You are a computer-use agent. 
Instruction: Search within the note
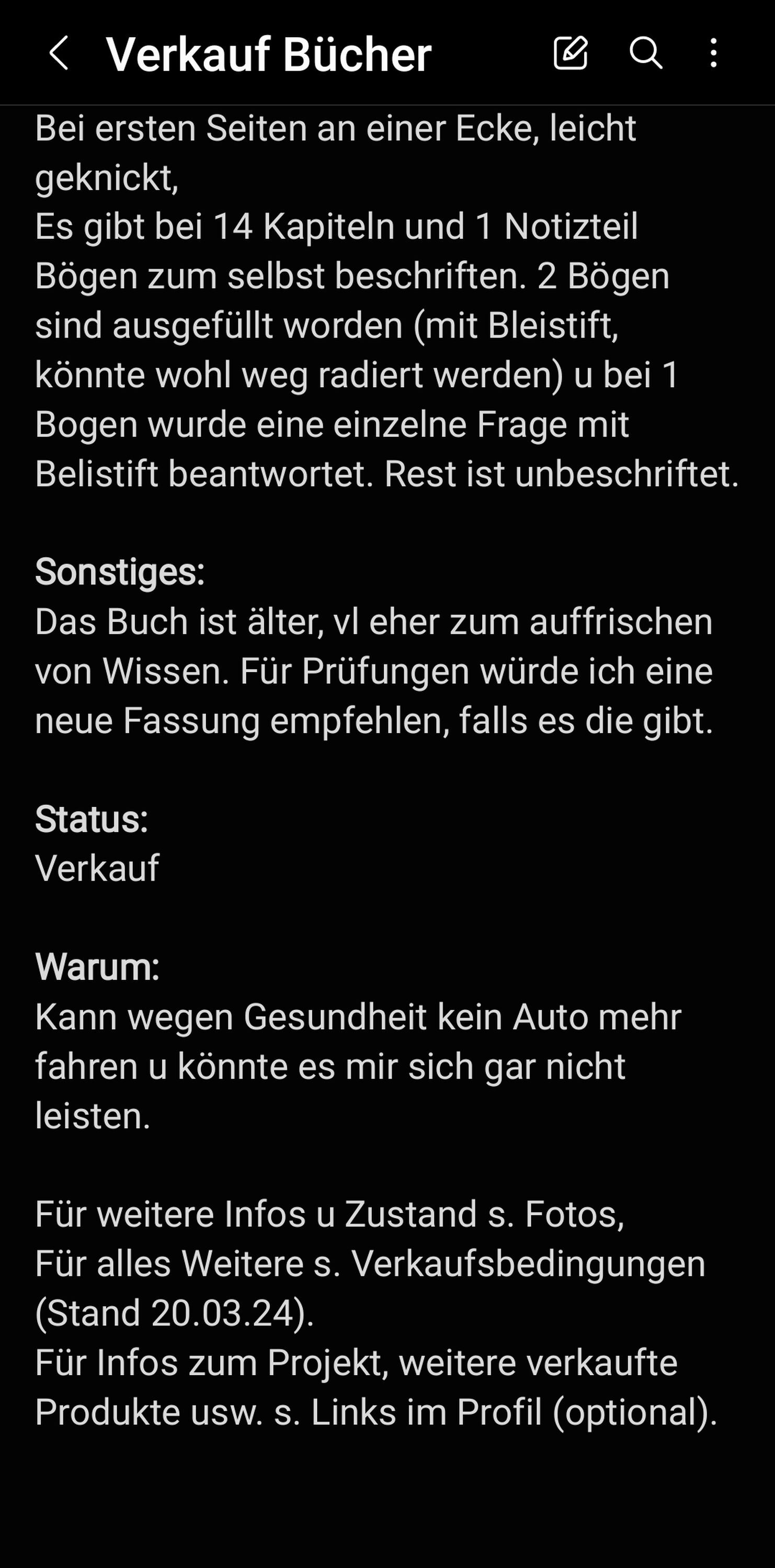click(645, 52)
